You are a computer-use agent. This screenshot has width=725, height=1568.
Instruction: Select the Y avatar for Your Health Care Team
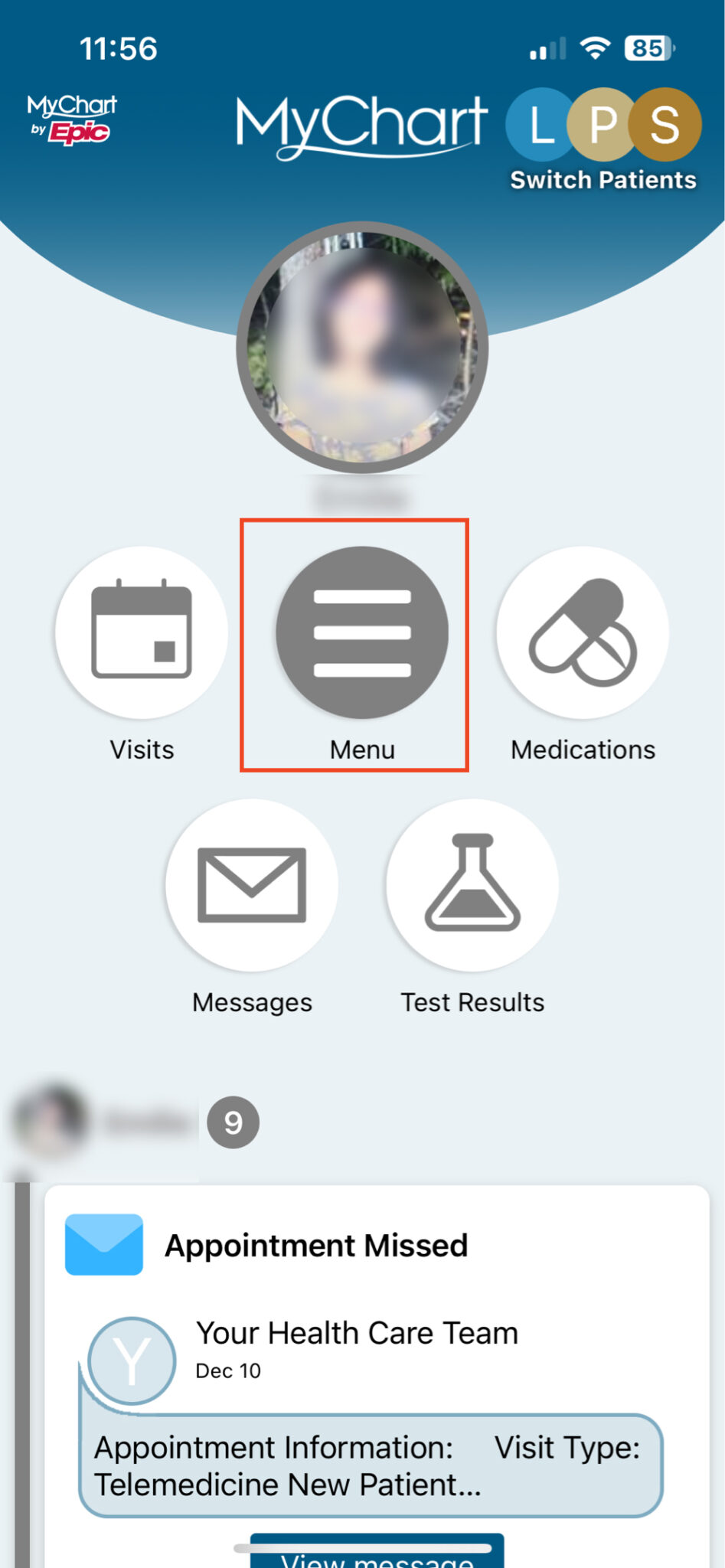(x=132, y=1359)
